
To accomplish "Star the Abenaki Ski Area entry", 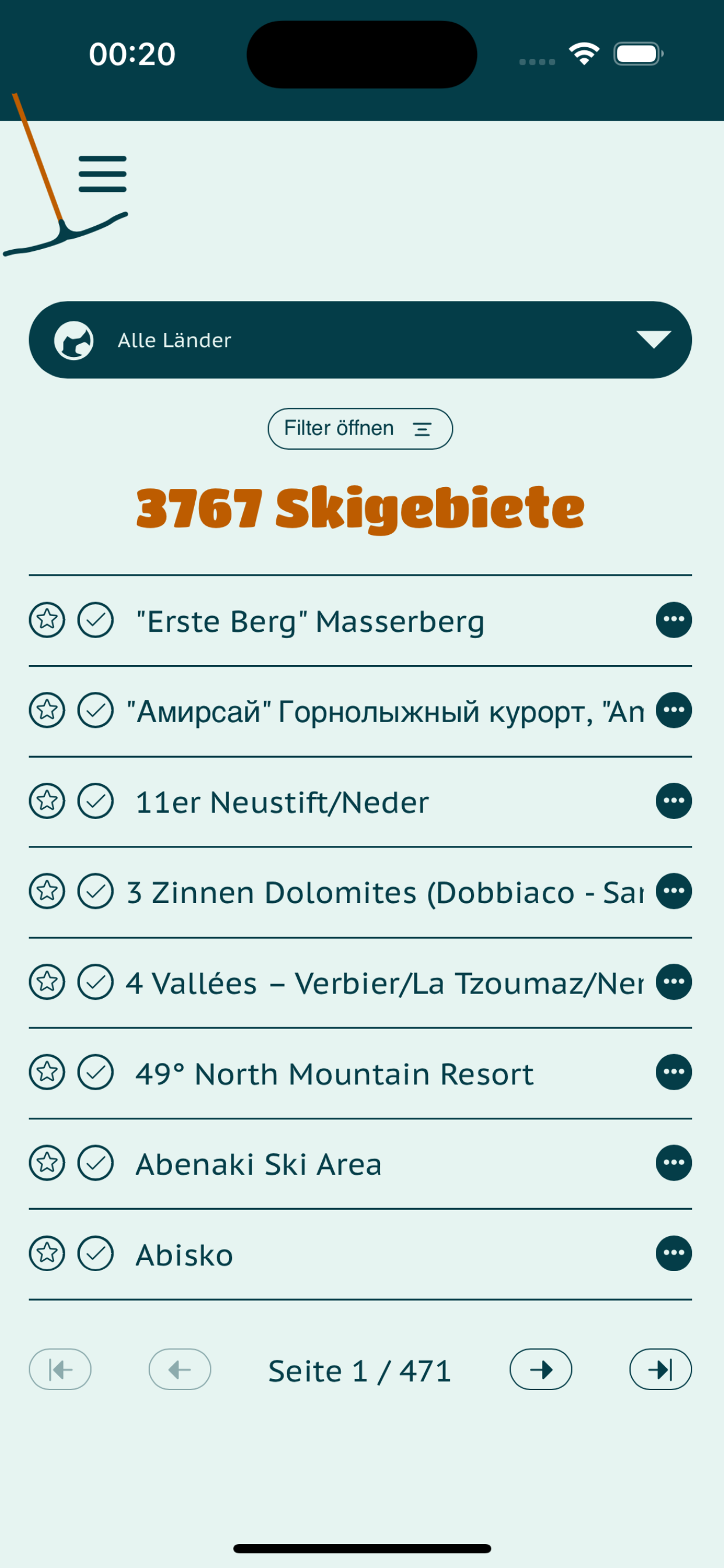I will (x=47, y=1163).
